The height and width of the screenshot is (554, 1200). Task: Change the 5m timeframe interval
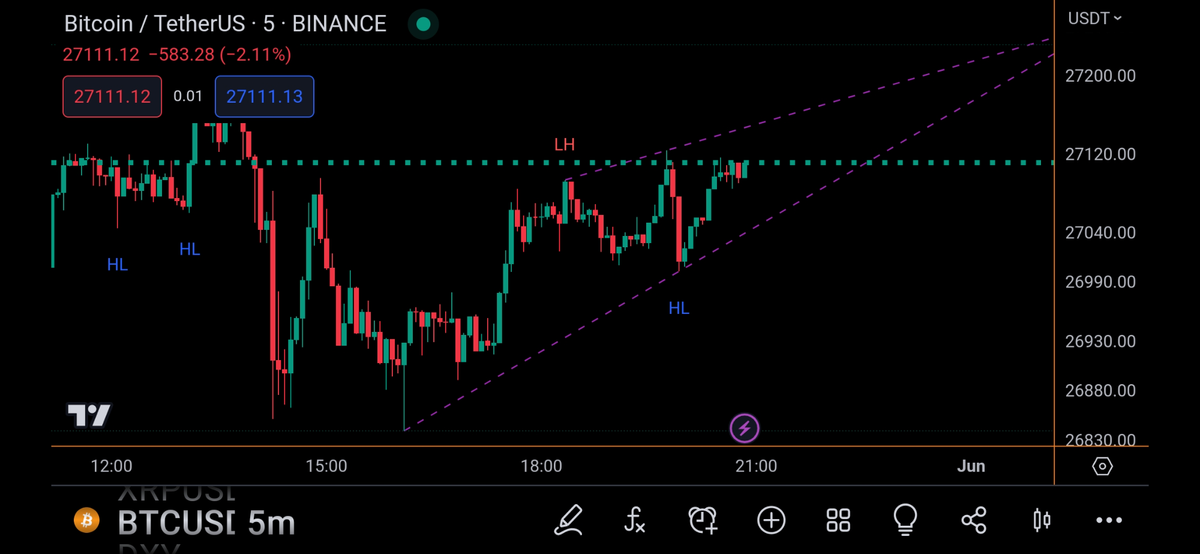[x=271, y=521]
